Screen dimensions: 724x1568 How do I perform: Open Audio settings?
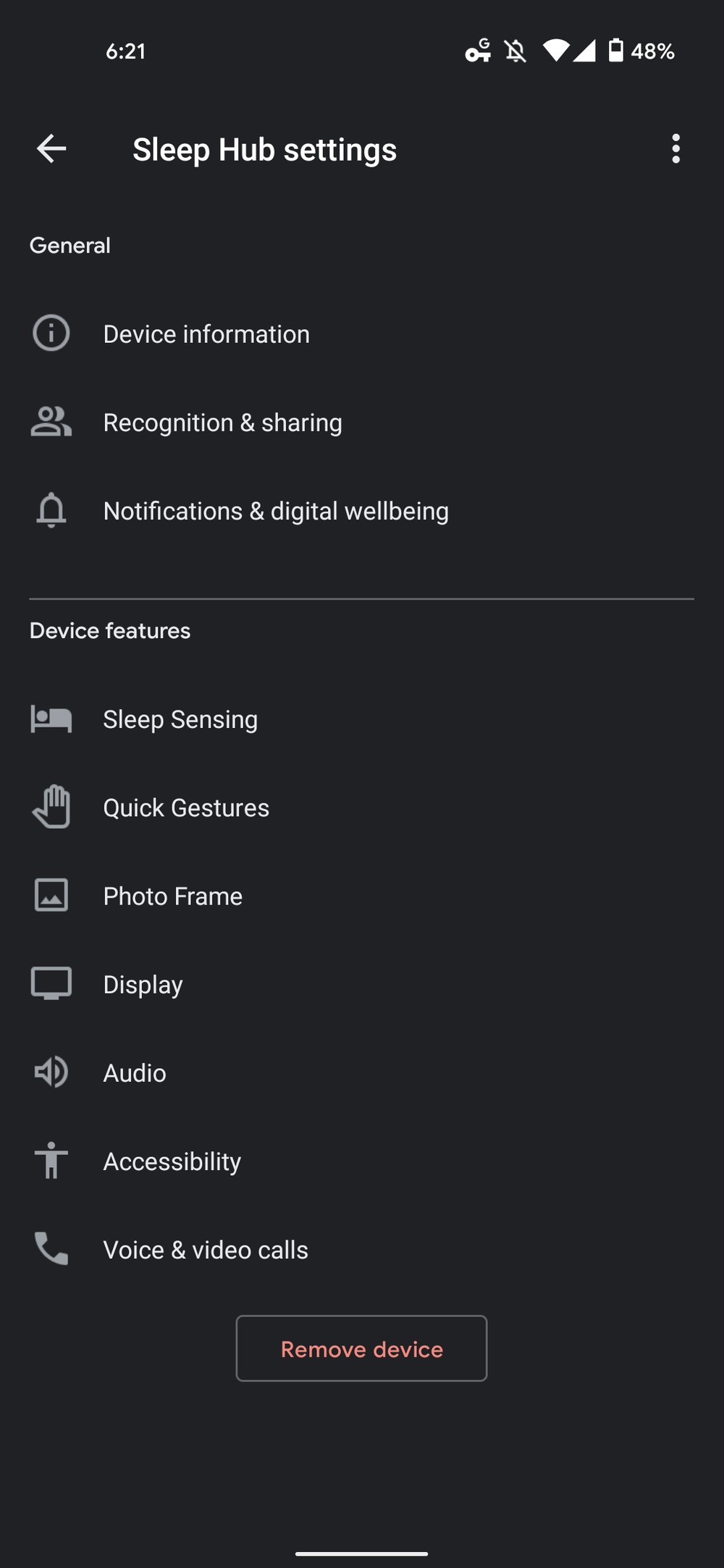click(x=362, y=1072)
